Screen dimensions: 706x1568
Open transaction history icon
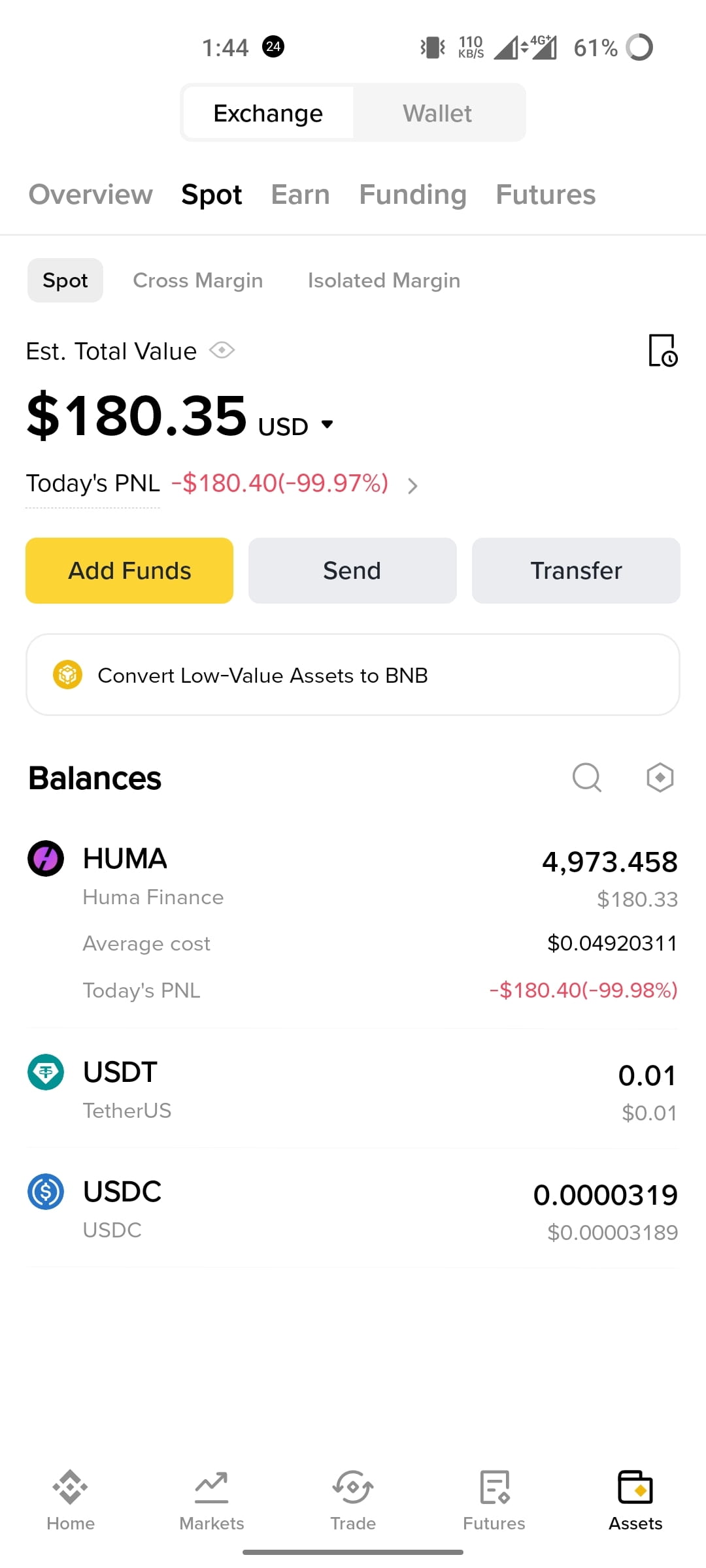coord(663,350)
